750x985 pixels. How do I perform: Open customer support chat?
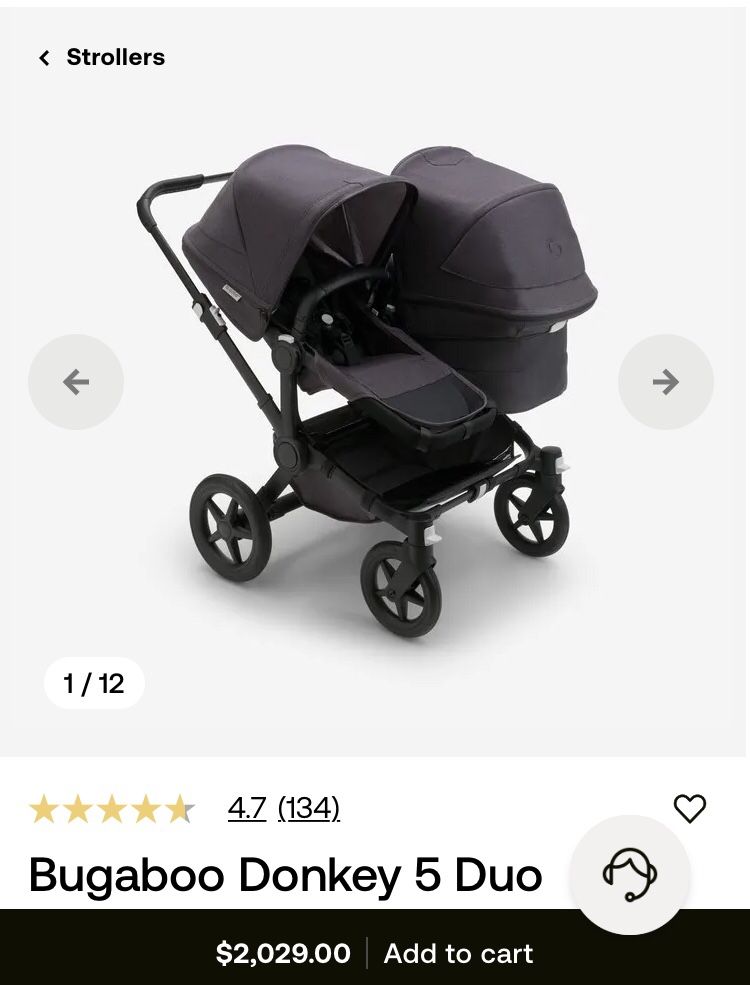(x=629, y=875)
